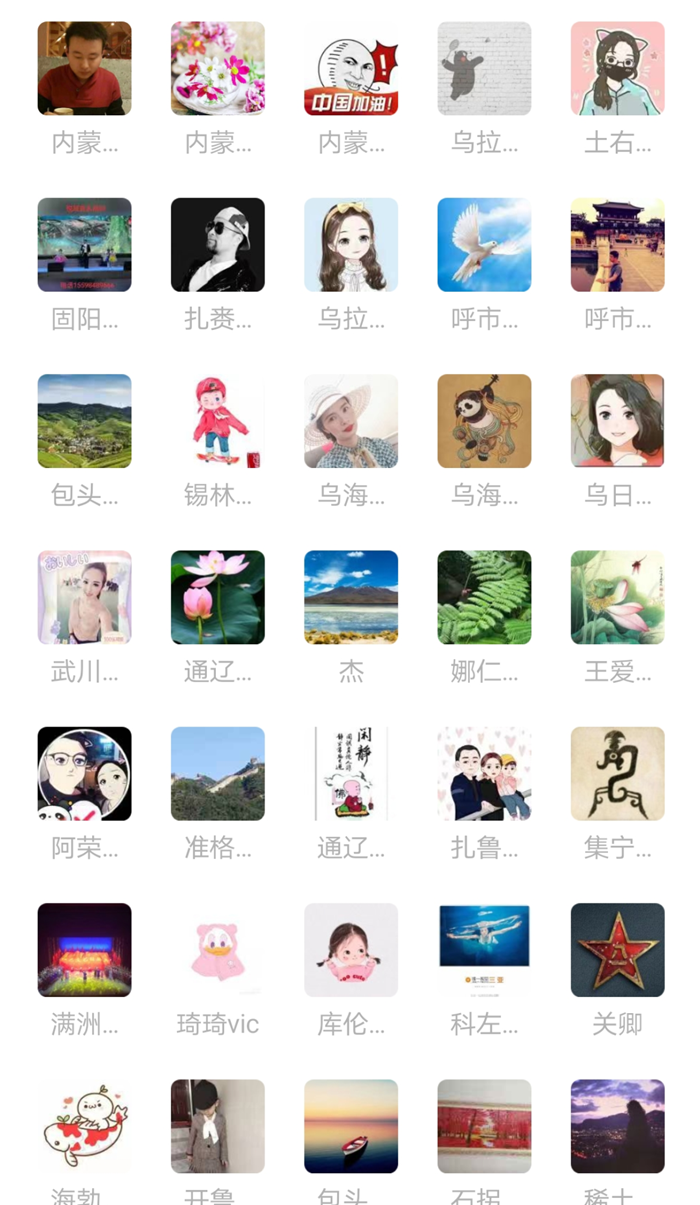Open member 科左... with swimmer avatar
The height and width of the screenshot is (1205, 700).
tap(484, 949)
